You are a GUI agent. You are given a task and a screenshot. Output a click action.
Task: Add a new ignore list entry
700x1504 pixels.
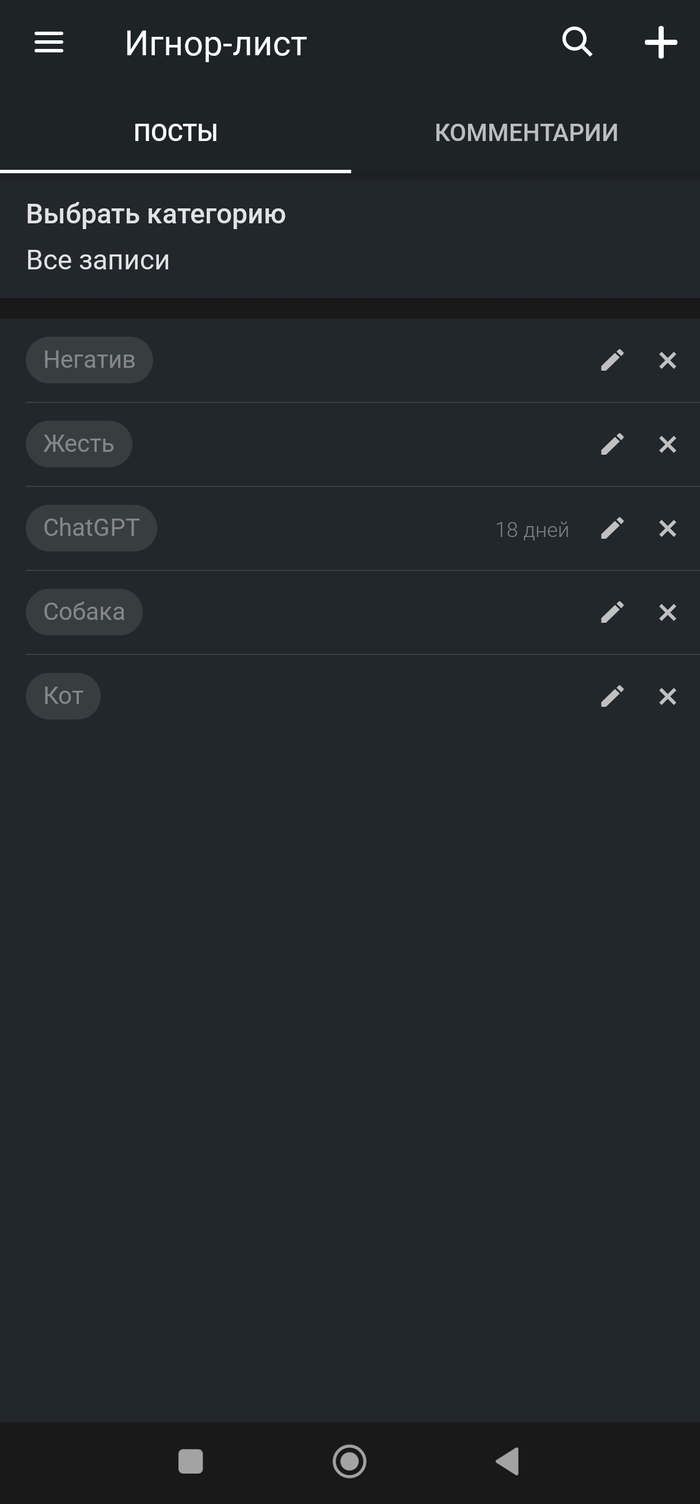tap(660, 43)
